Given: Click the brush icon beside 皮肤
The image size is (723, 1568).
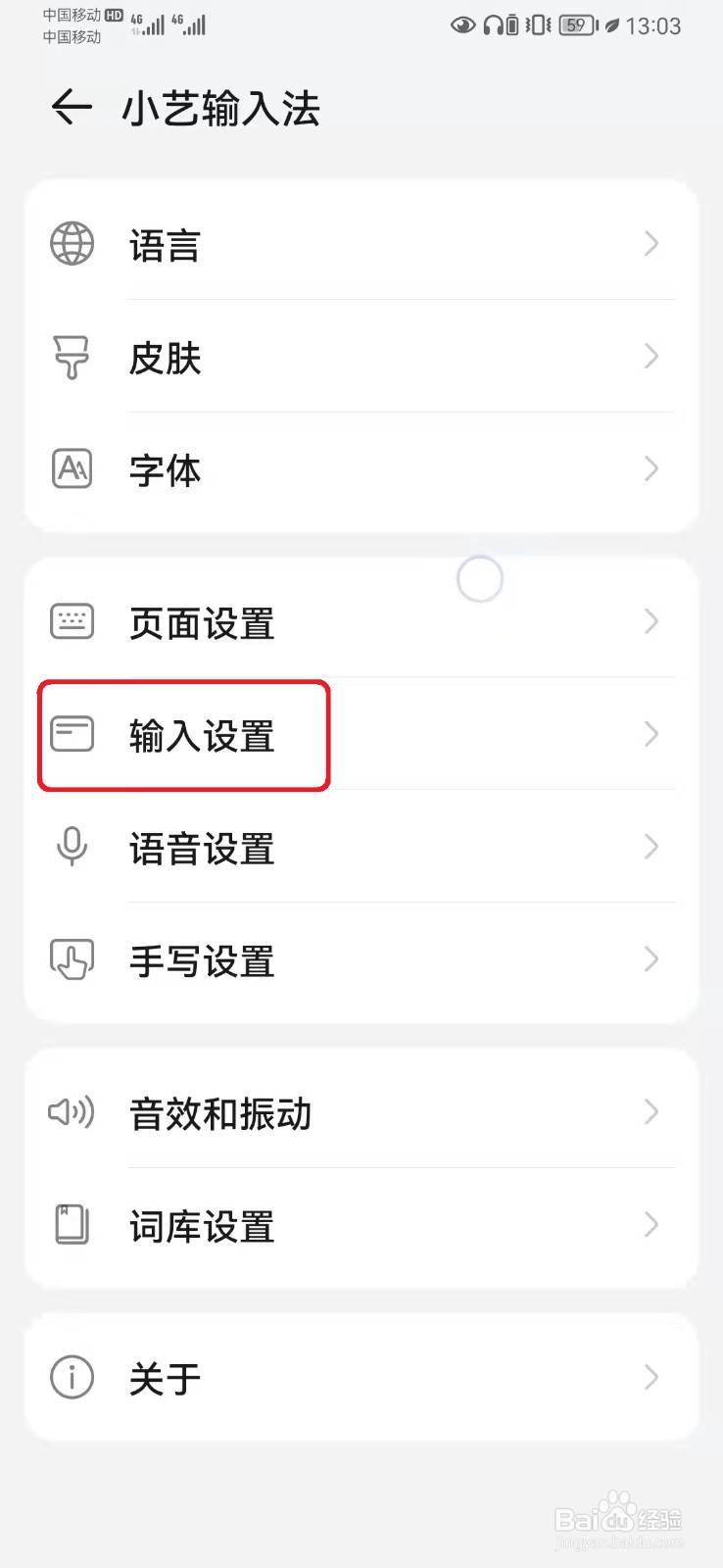Looking at the screenshot, I should [x=71, y=357].
